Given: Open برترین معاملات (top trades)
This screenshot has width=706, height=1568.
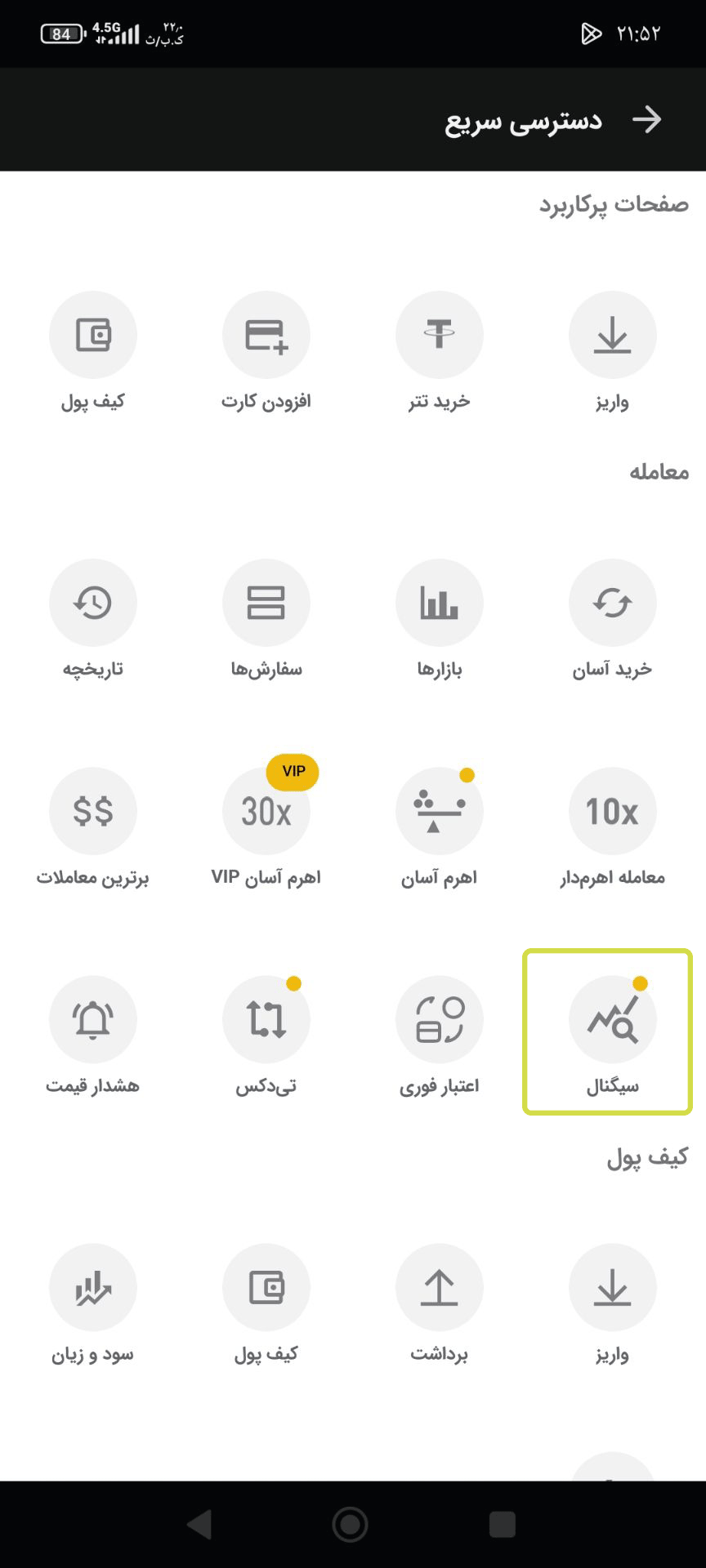Looking at the screenshot, I should click(92, 811).
